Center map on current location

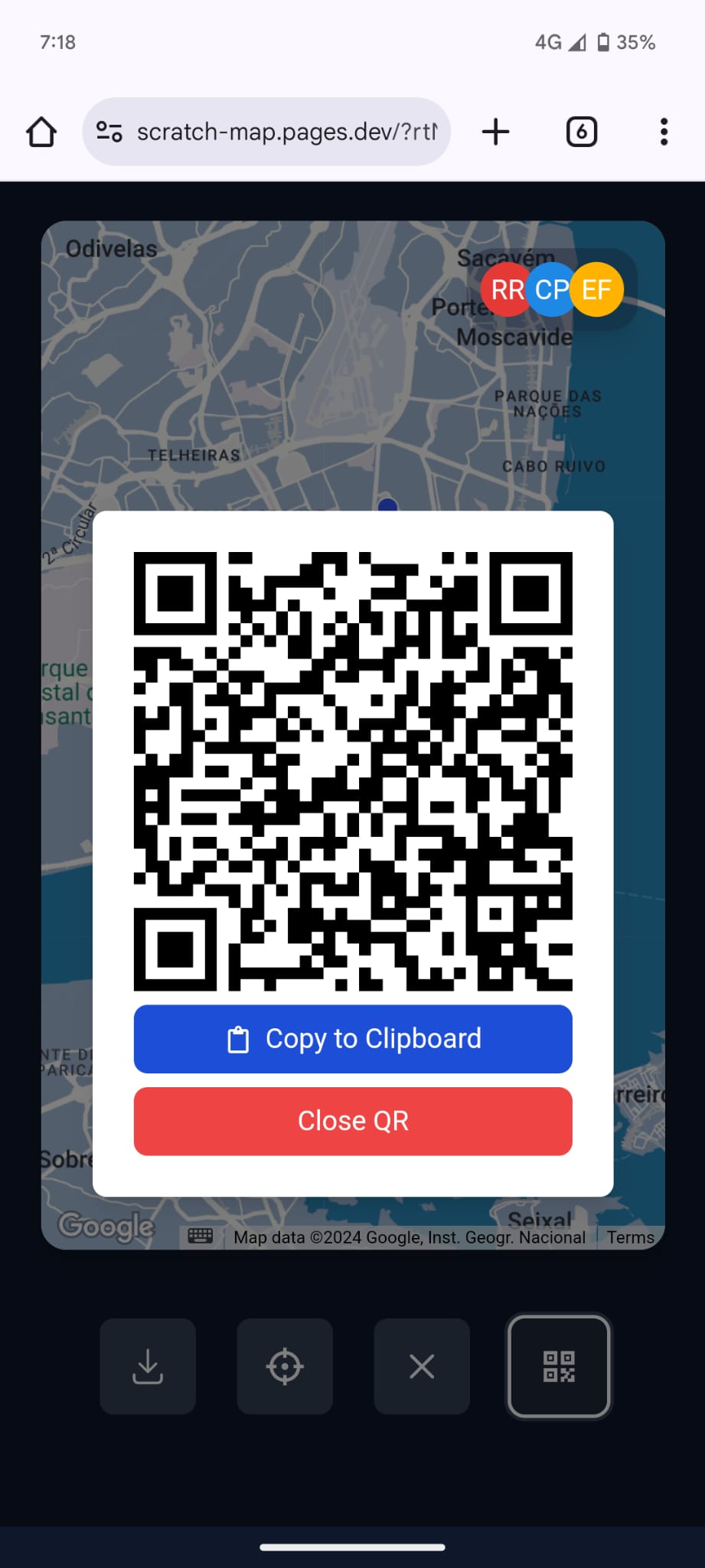pos(285,1366)
